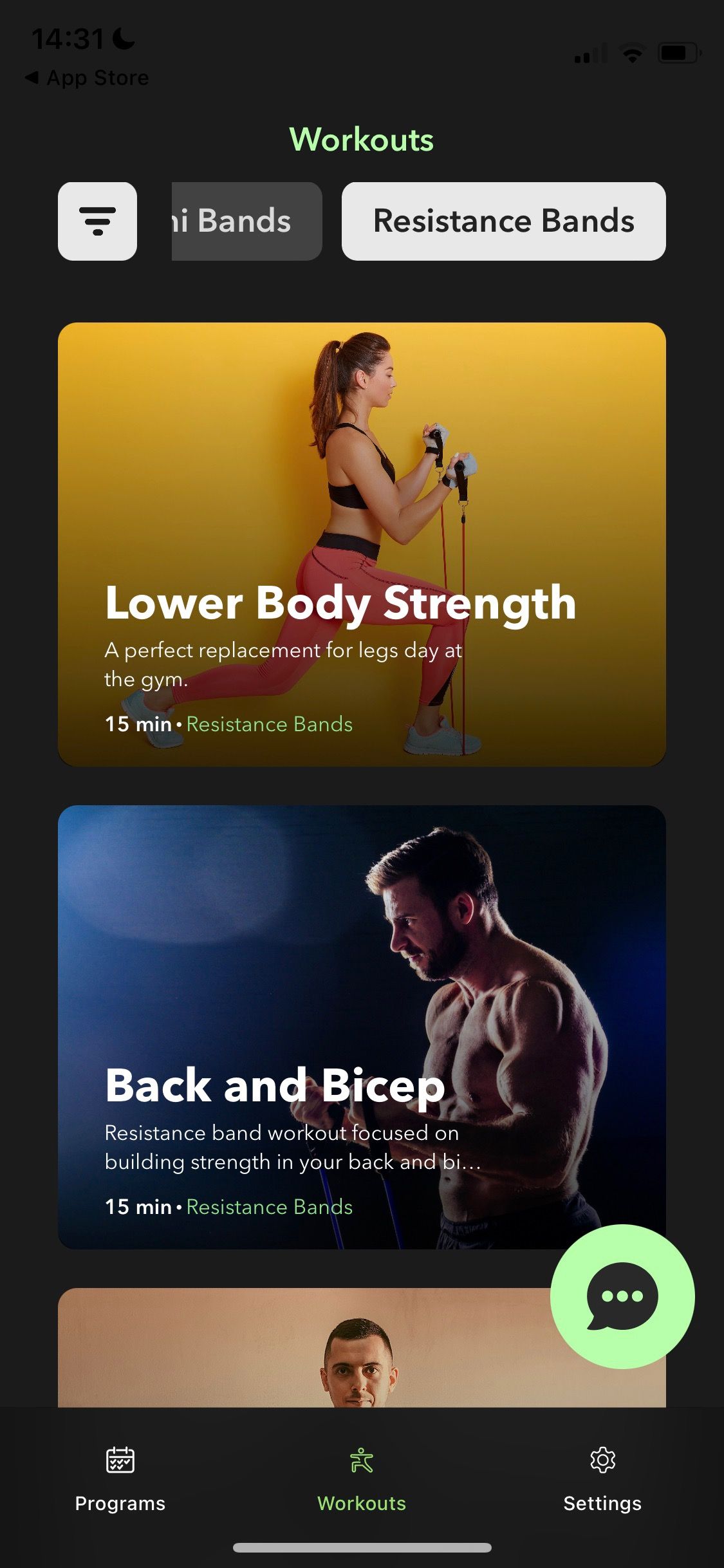Return to the App Store
724x1568 pixels.
click(87, 78)
